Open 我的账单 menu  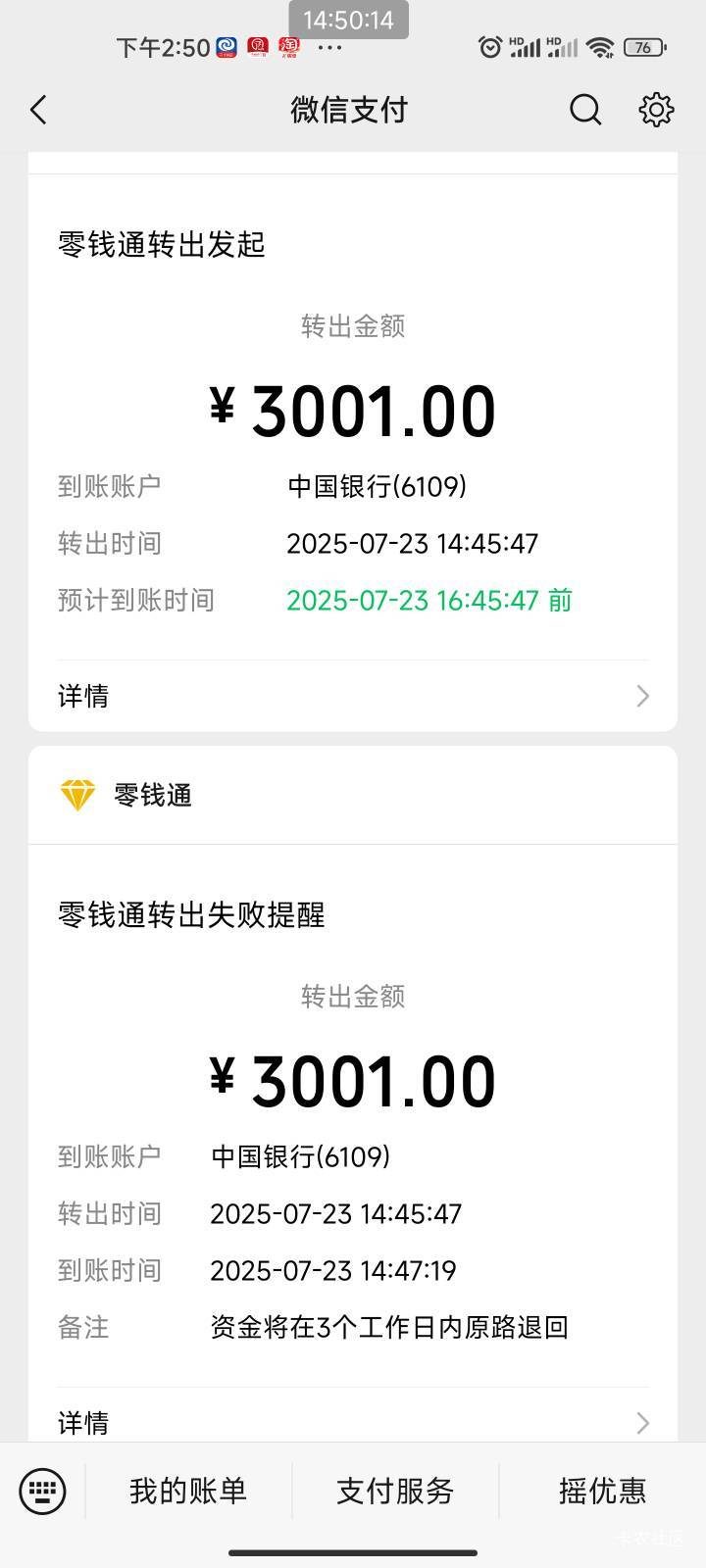pyautogui.click(x=188, y=1491)
